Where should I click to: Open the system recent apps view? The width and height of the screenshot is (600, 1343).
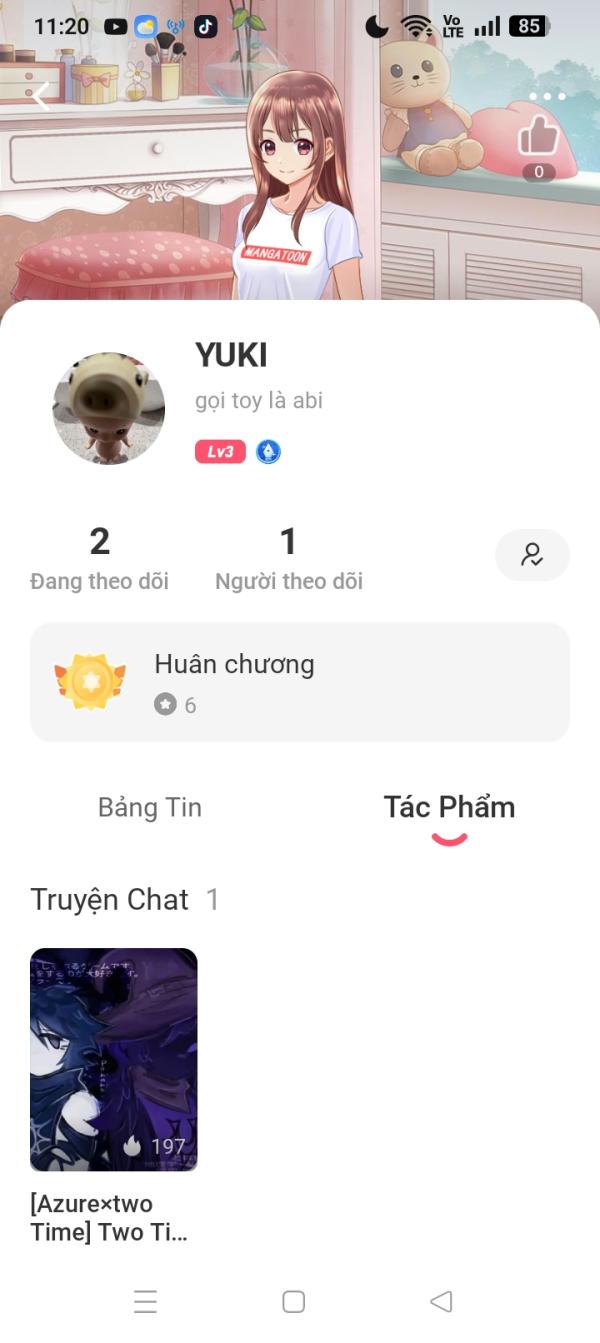coord(146,1301)
